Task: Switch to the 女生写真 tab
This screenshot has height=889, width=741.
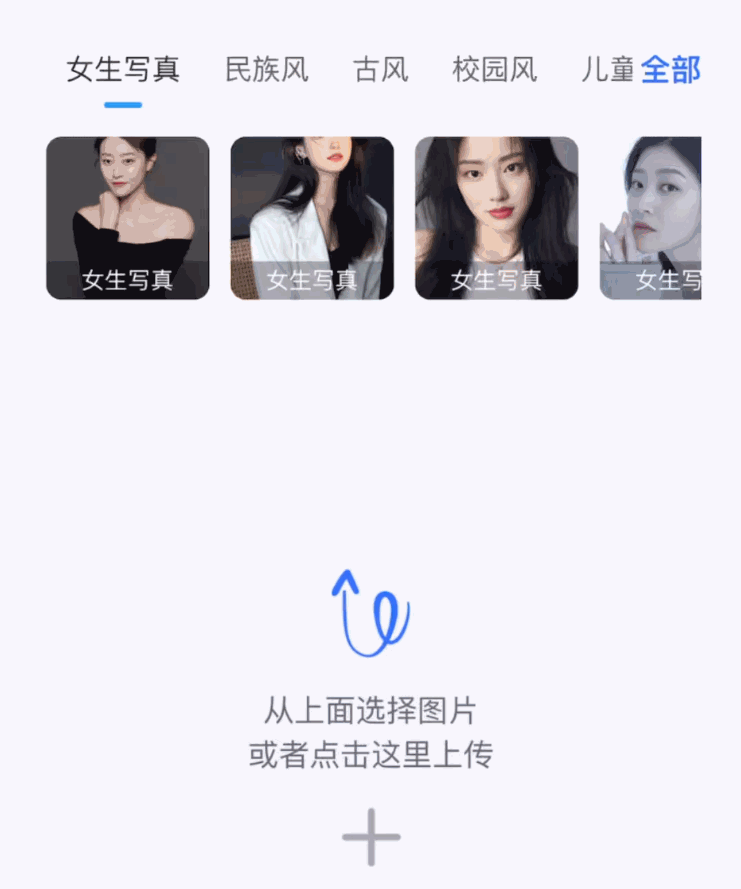Action: coord(123,70)
